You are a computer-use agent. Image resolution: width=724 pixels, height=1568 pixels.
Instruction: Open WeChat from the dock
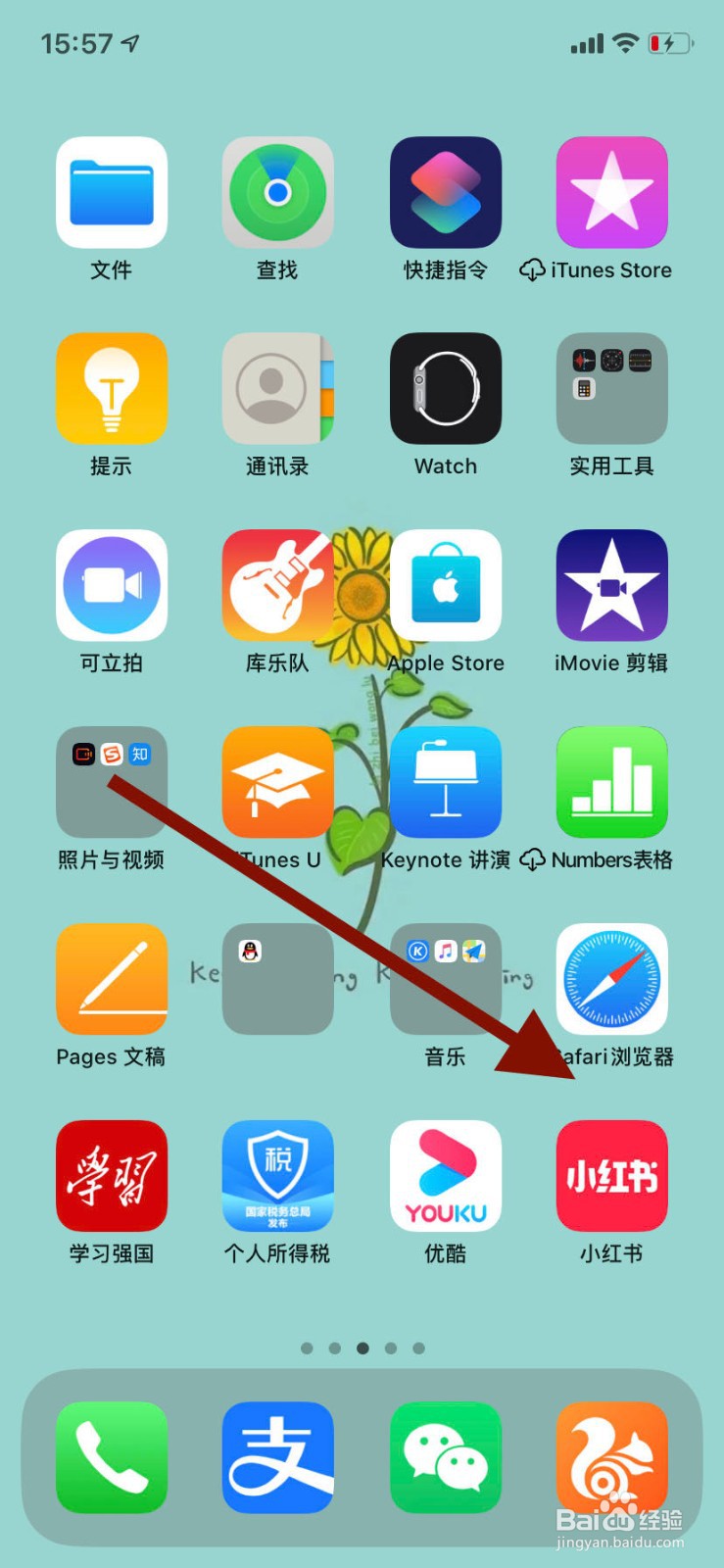tap(445, 1457)
